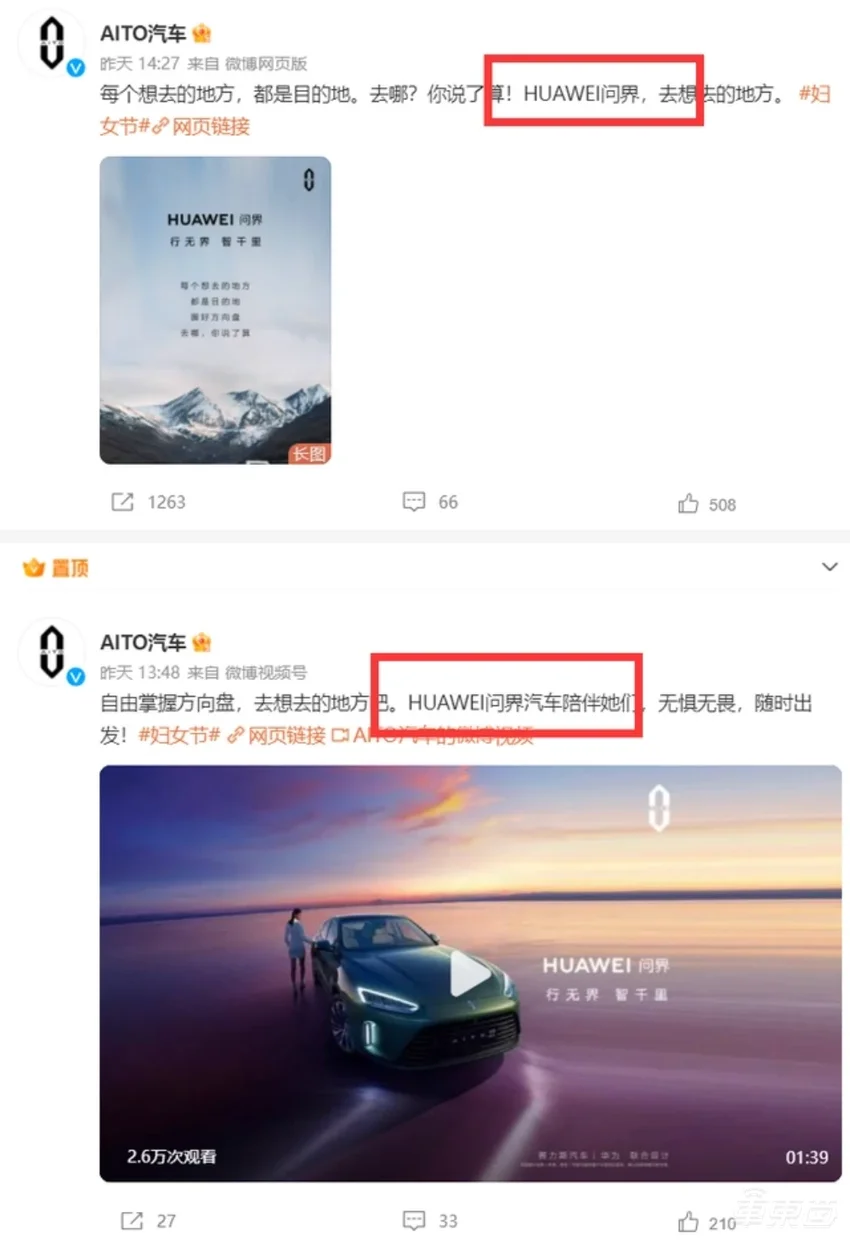Image resolution: width=850 pixels, height=1240 pixels.
Task: Open the 微博视频号 source link on the second post
Action: (266, 672)
